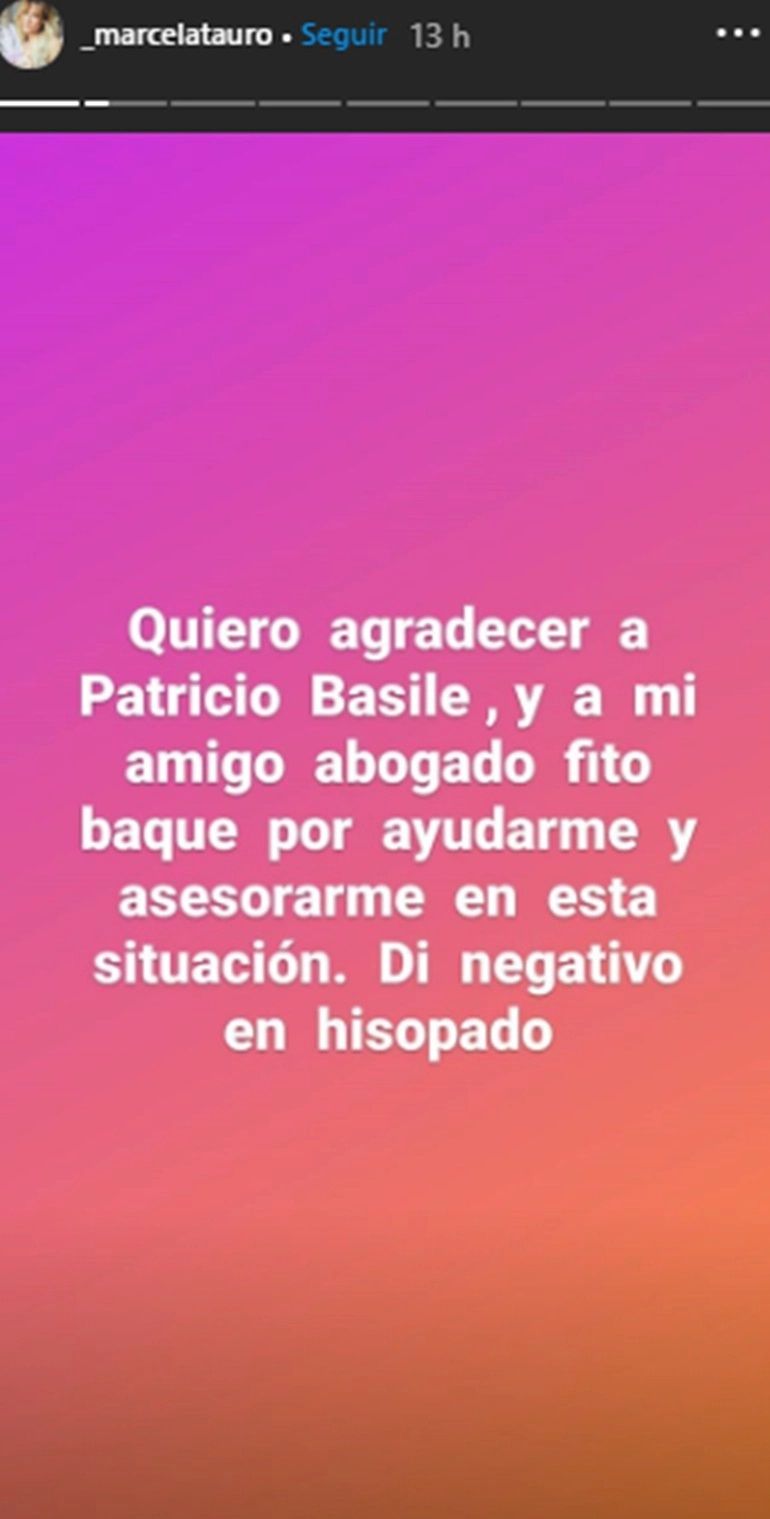Open _marcelatauro's profile picture
This screenshot has height=1519, width=770.
click(30, 35)
